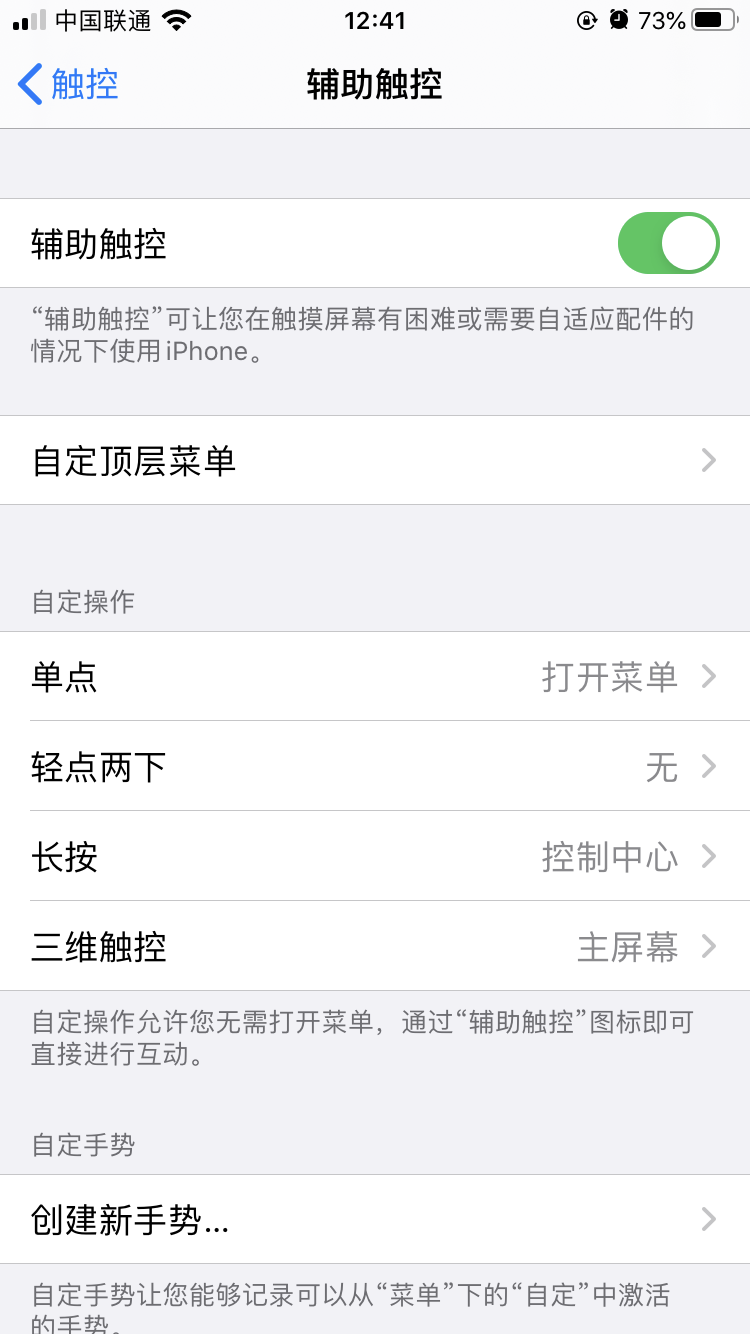750x1334 pixels.
Task: Open the 三维触控 action setting
Action: pos(375,946)
